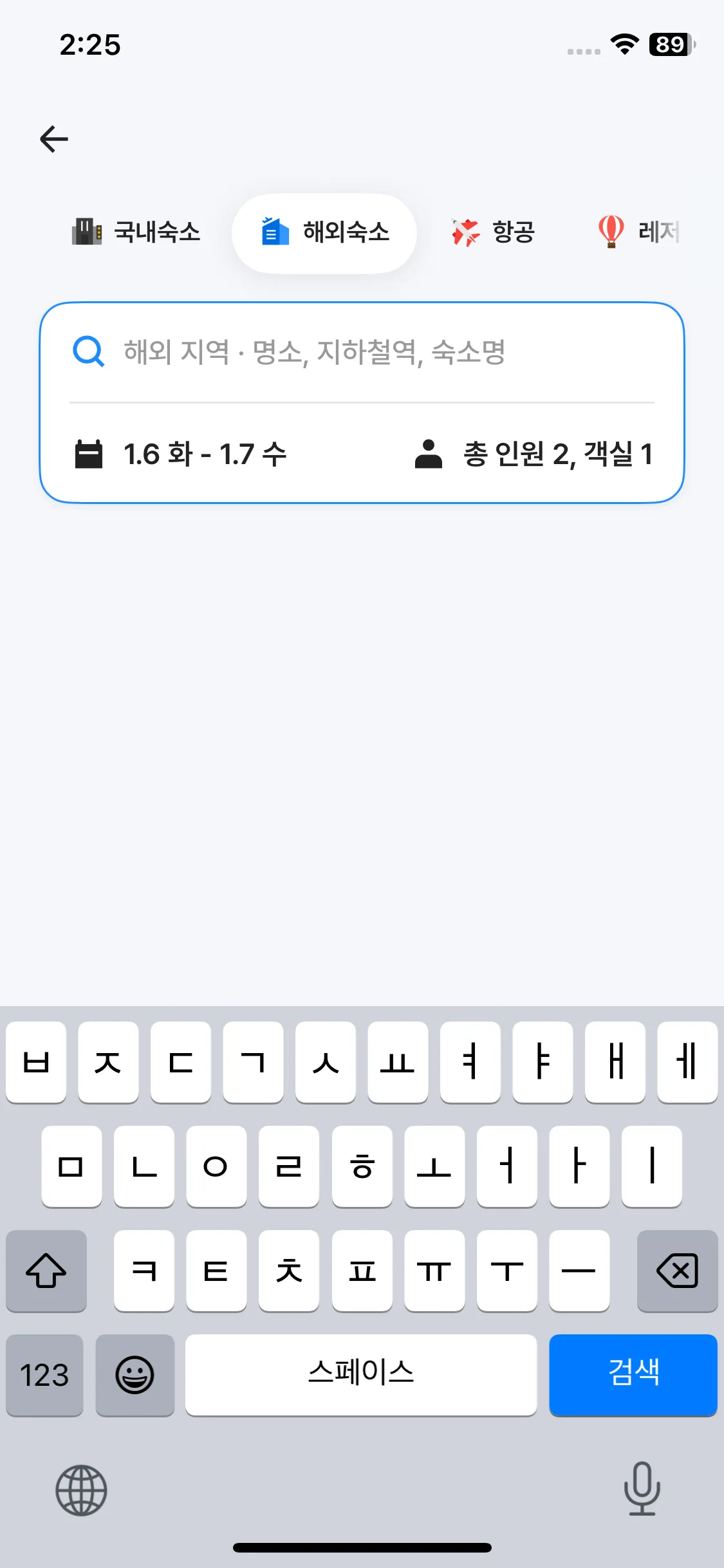Click the airplane icon next to 항공
Viewport: 724px width, 1568px height.
pos(464,232)
